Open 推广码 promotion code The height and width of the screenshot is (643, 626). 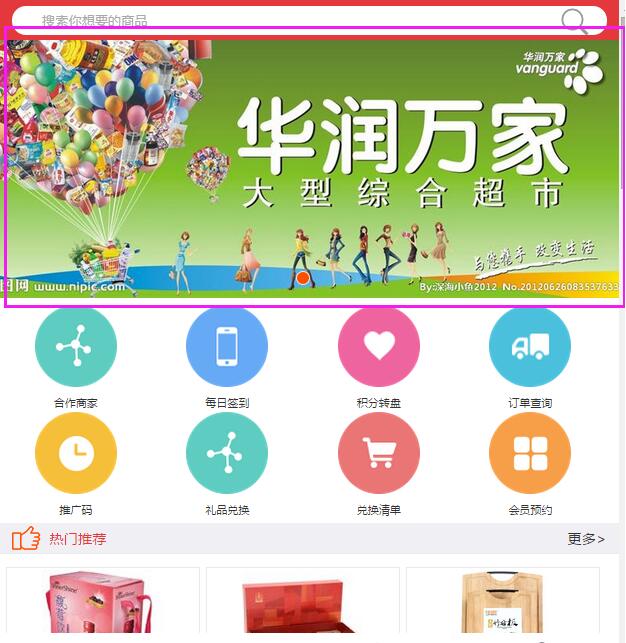point(76,454)
